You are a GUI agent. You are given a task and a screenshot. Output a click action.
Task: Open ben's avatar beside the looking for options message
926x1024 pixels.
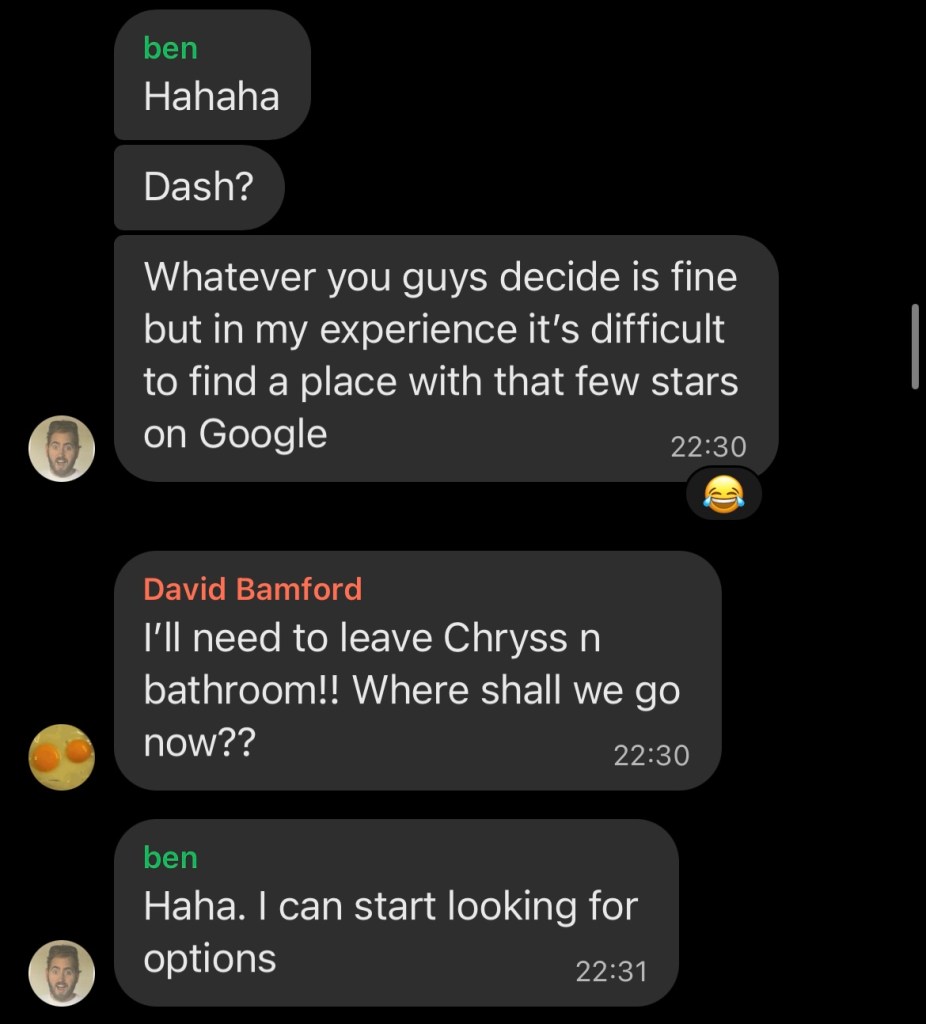61,973
